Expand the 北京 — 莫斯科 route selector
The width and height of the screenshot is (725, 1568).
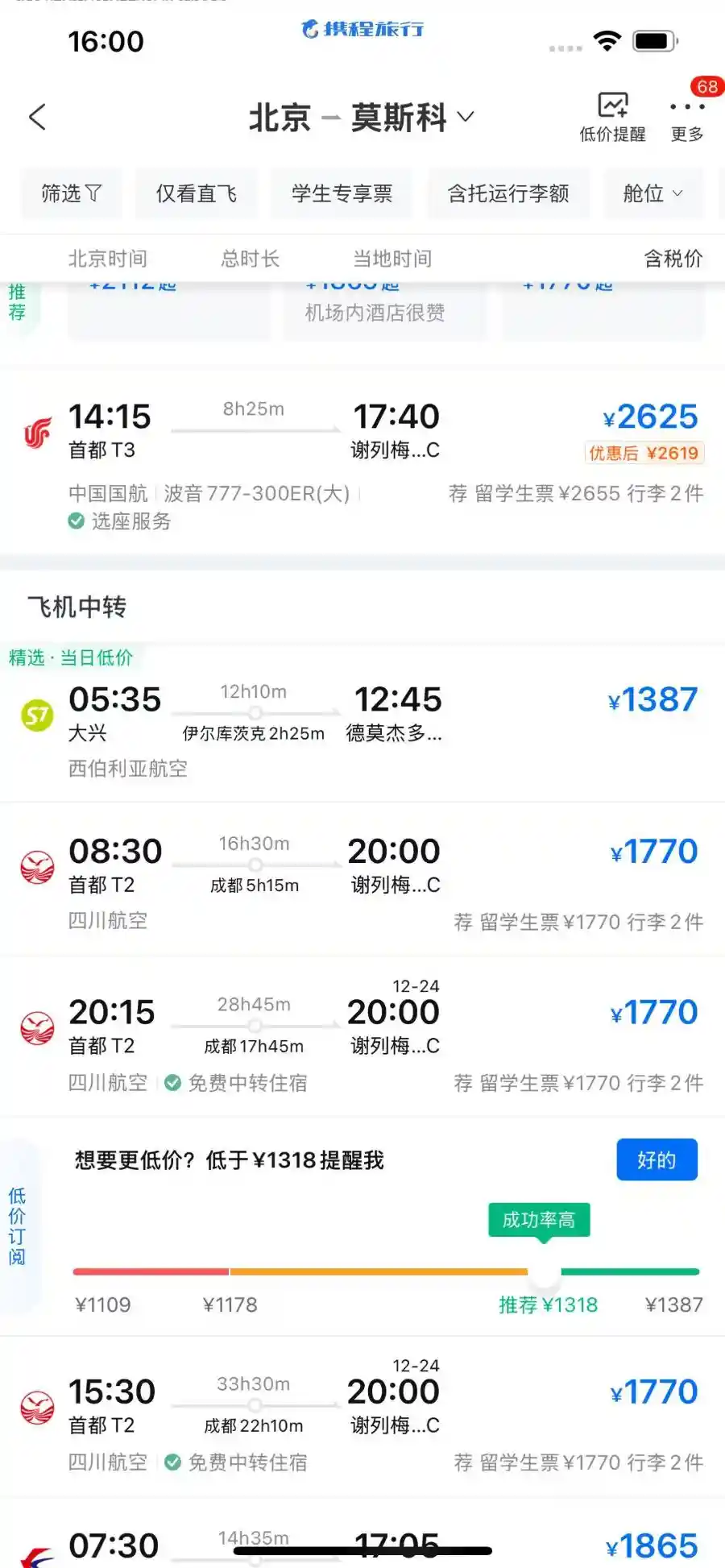click(358, 117)
